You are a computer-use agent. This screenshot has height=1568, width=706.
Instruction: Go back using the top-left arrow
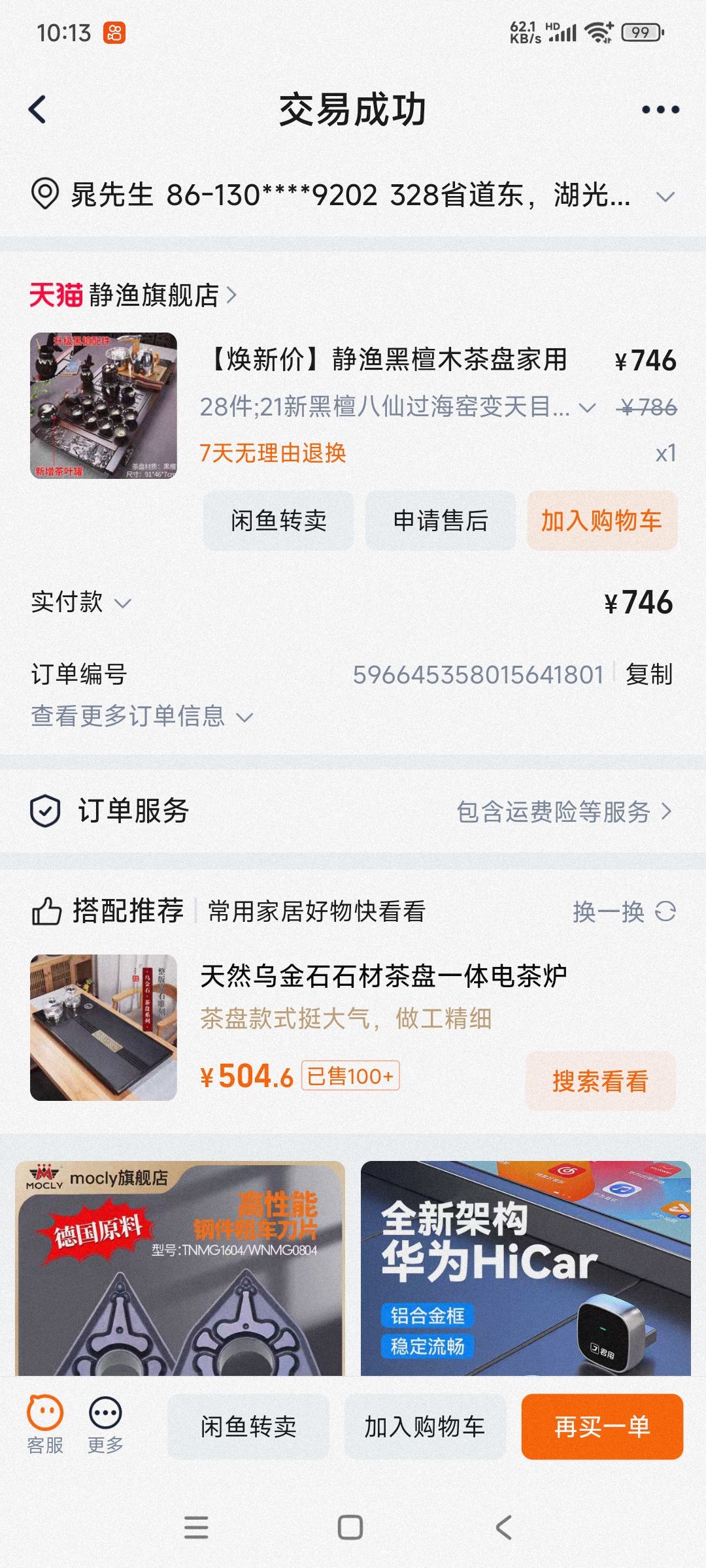38,109
